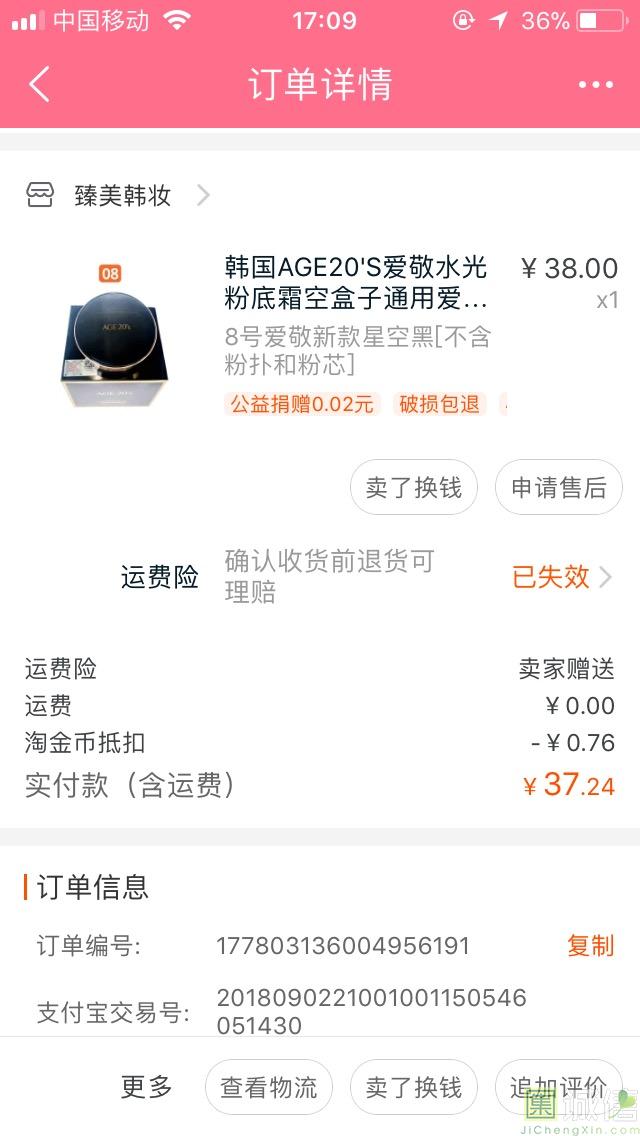This screenshot has height=1136, width=640.
Task: Tap 更多 in the bottom bar
Action: [x=147, y=1087]
